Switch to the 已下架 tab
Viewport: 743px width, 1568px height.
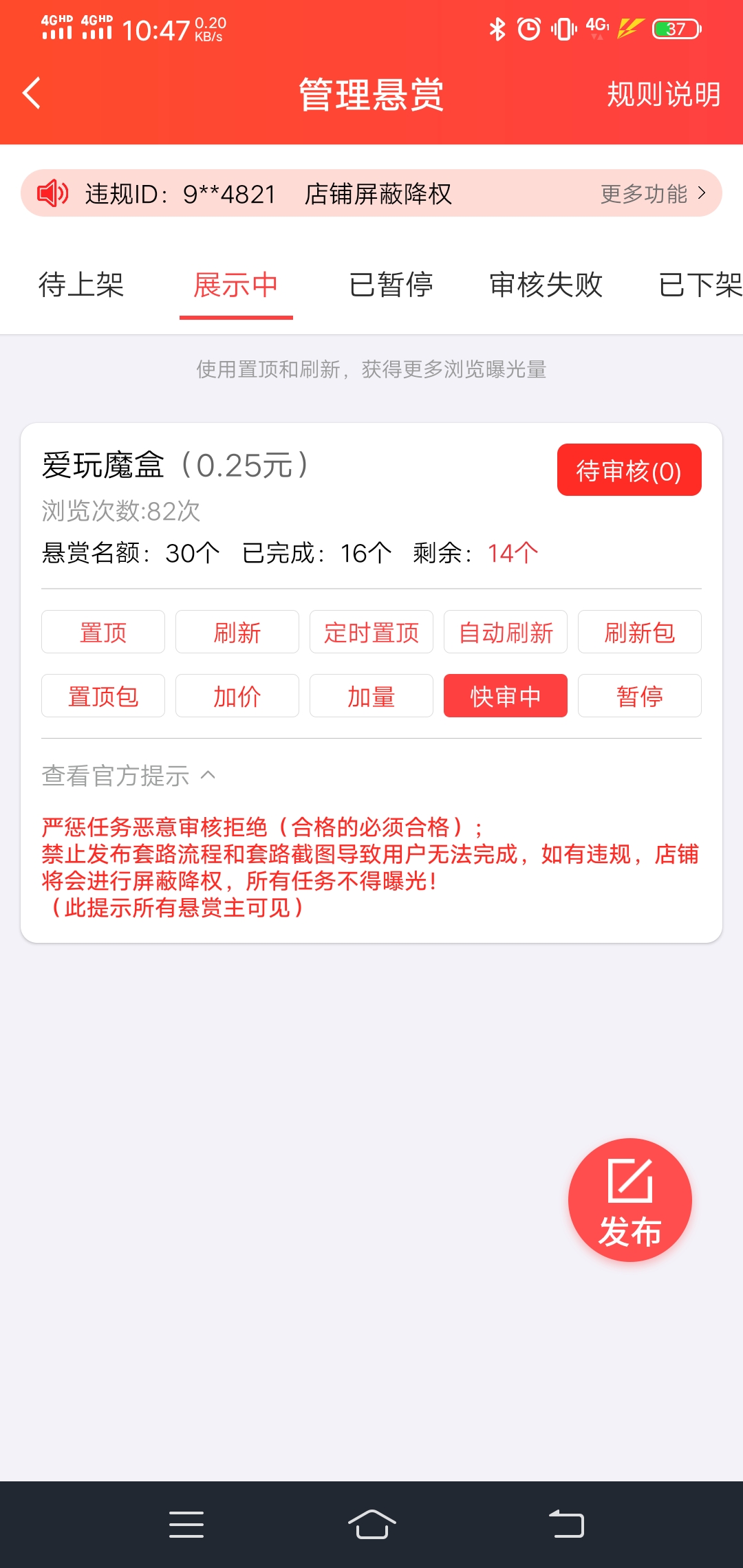click(x=700, y=285)
